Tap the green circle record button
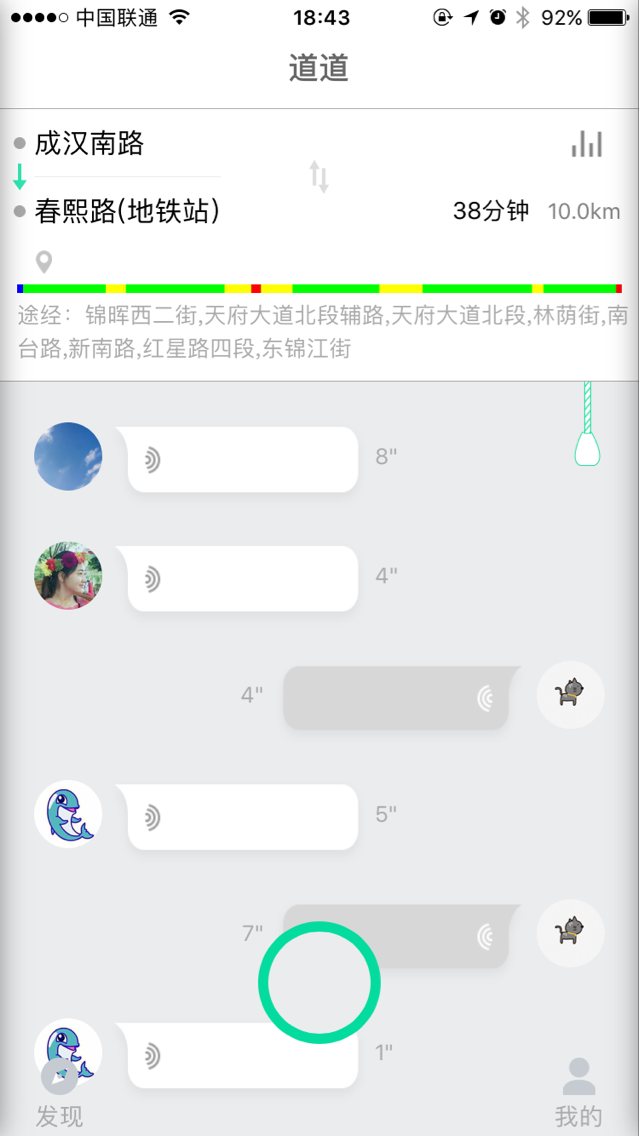The image size is (639, 1136). tap(319, 983)
